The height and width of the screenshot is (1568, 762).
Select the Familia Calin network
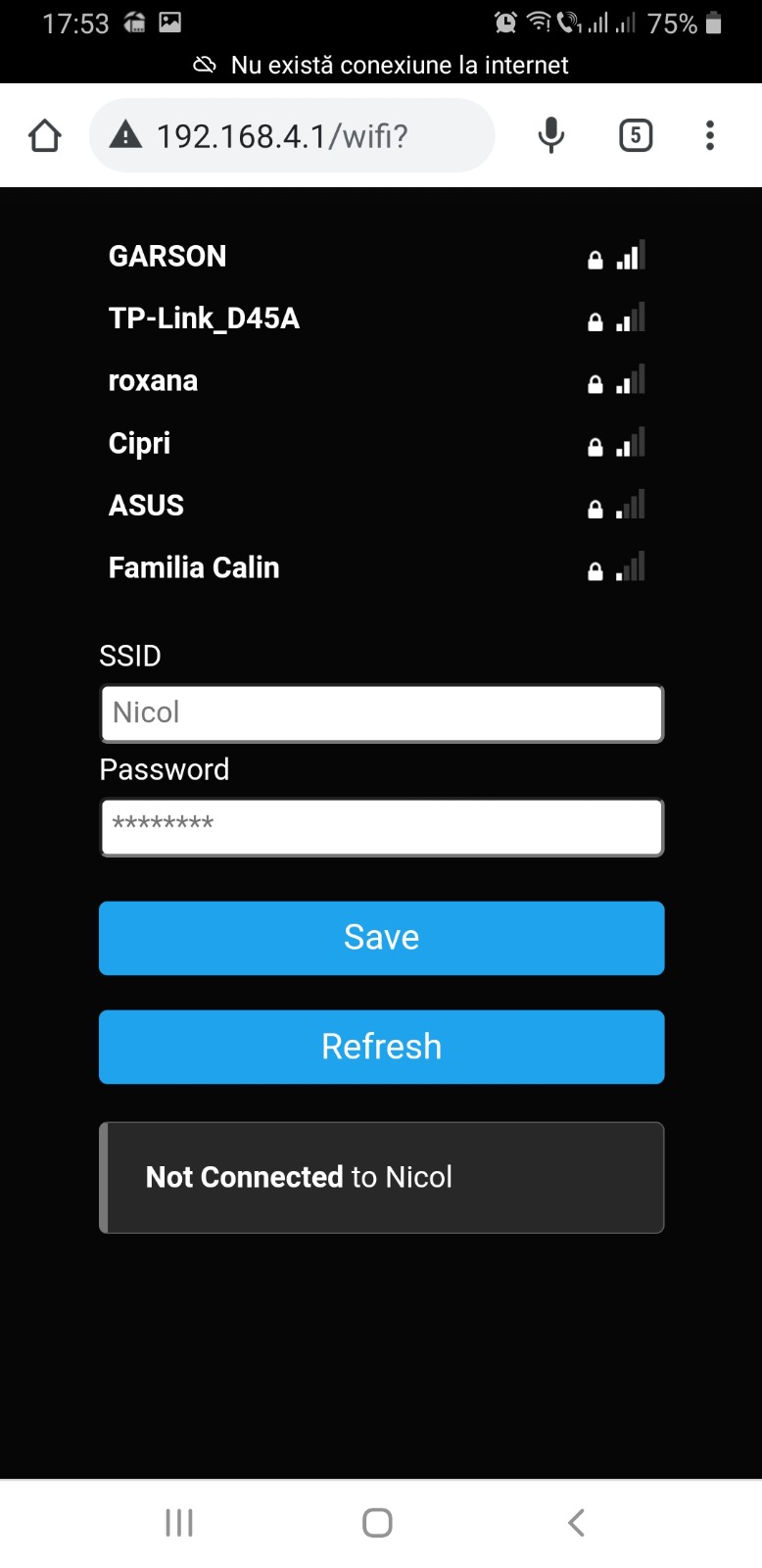point(194,567)
